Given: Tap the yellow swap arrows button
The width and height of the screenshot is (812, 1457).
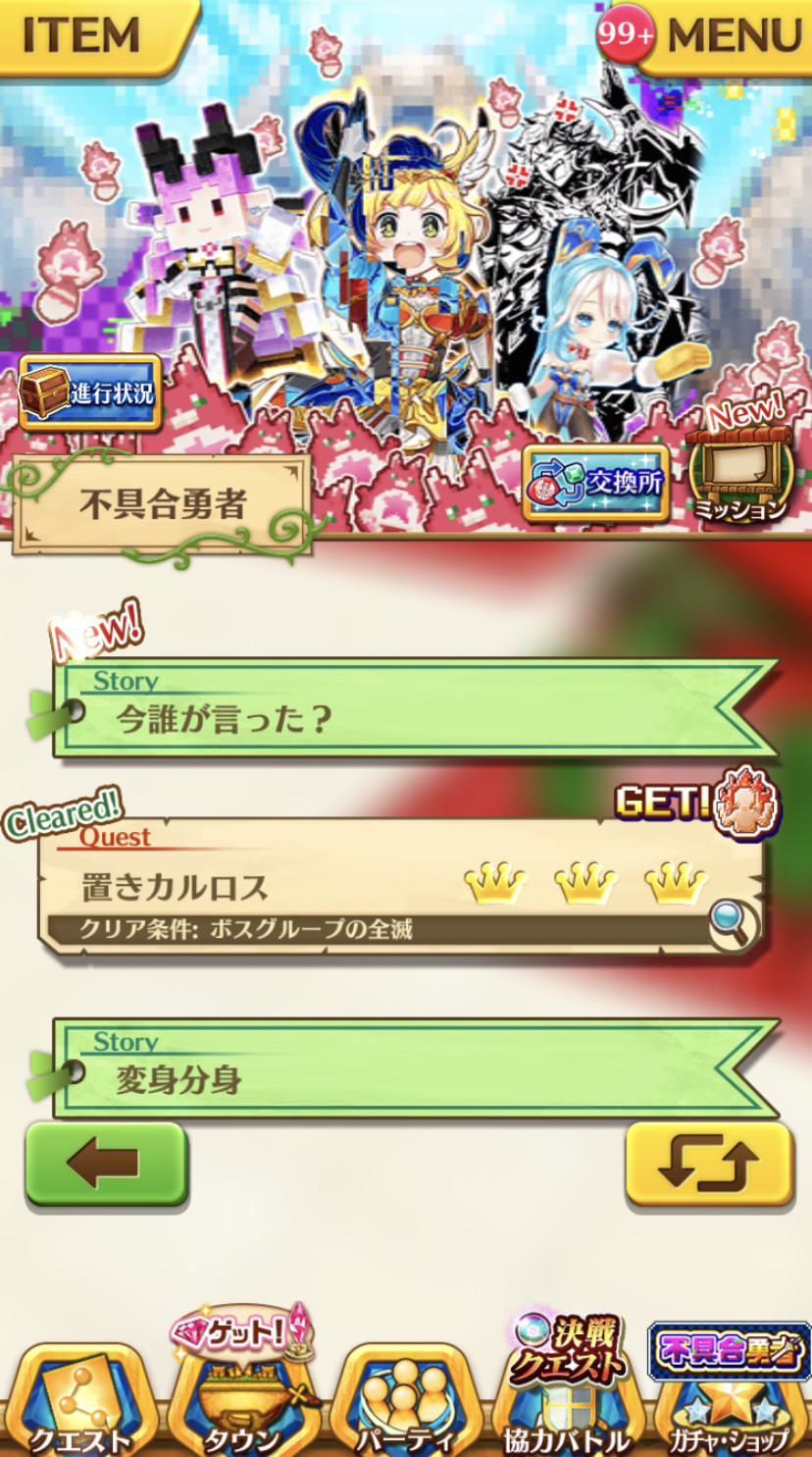Looking at the screenshot, I should [708, 1164].
